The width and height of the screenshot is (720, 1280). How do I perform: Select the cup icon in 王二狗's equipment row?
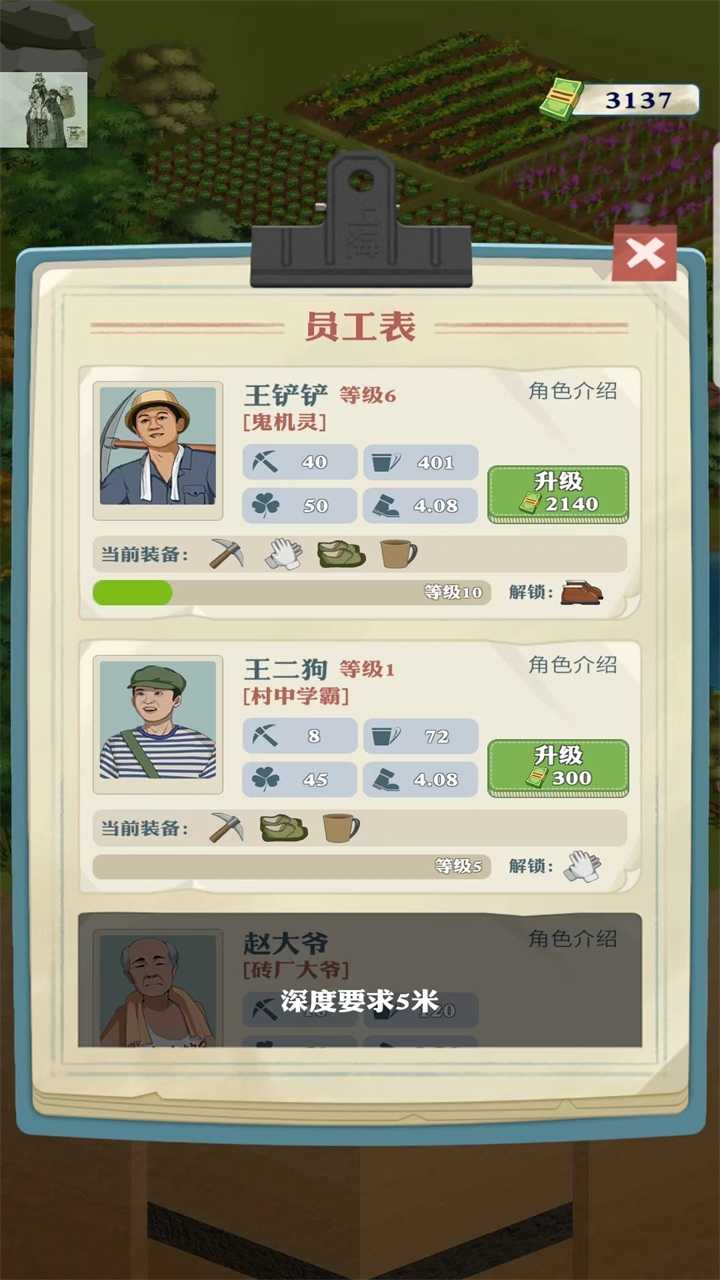click(x=340, y=827)
